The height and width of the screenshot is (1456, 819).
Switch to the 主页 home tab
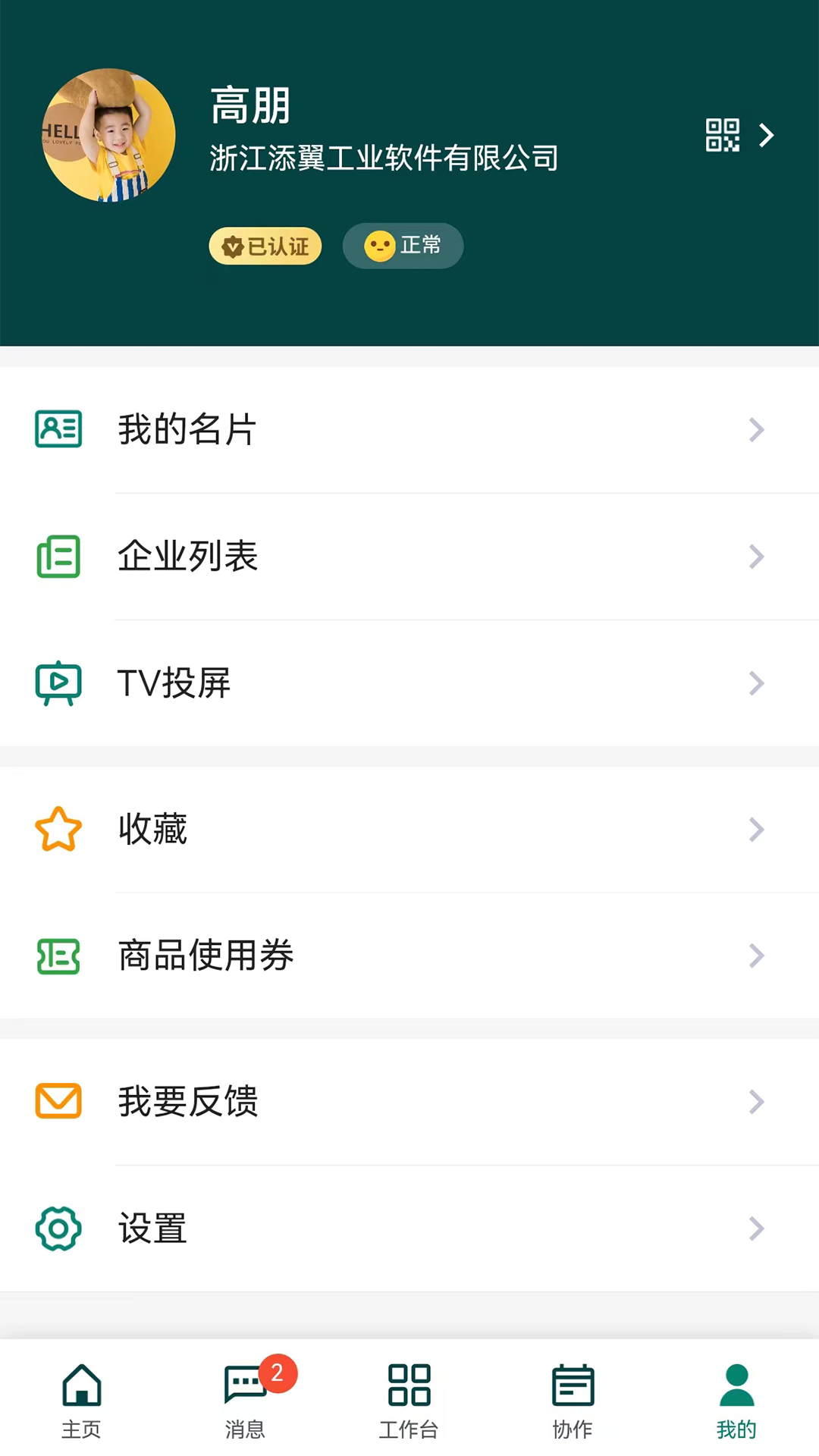coord(82,1400)
